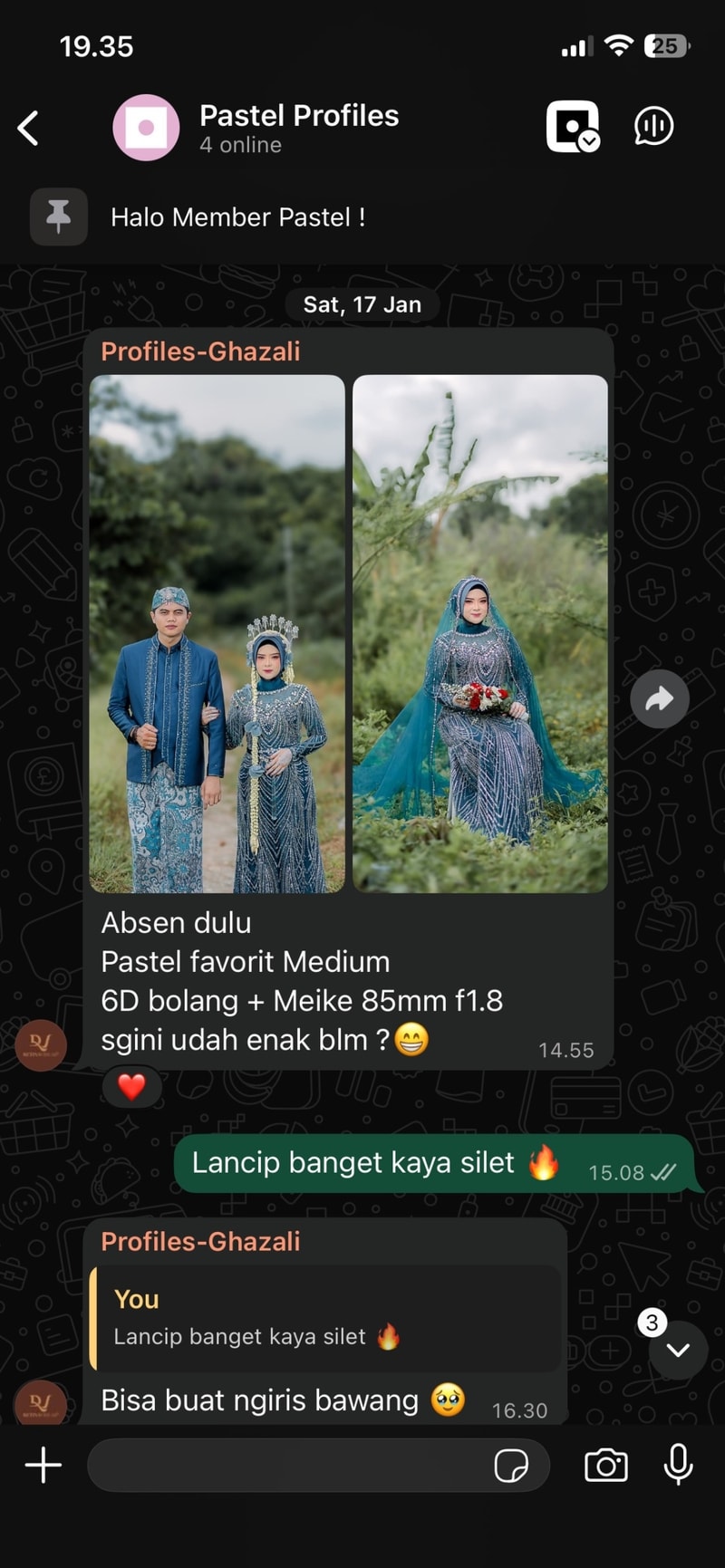The height and width of the screenshot is (1568, 725).
Task: Record a voice message with the microphone
Action: click(678, 1465)
